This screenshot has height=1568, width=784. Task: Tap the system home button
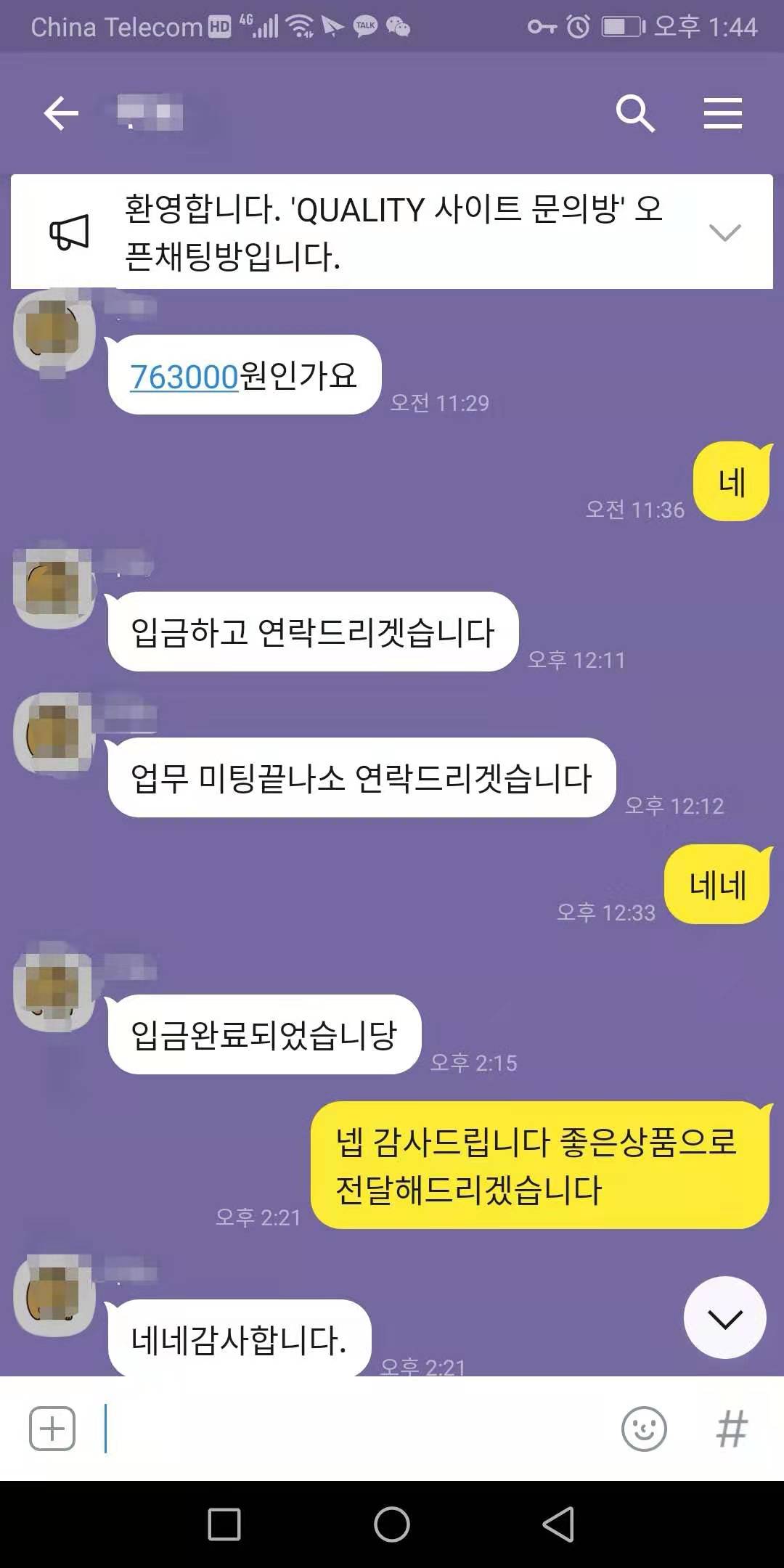pyautogui.click(x=392, y=1524)
